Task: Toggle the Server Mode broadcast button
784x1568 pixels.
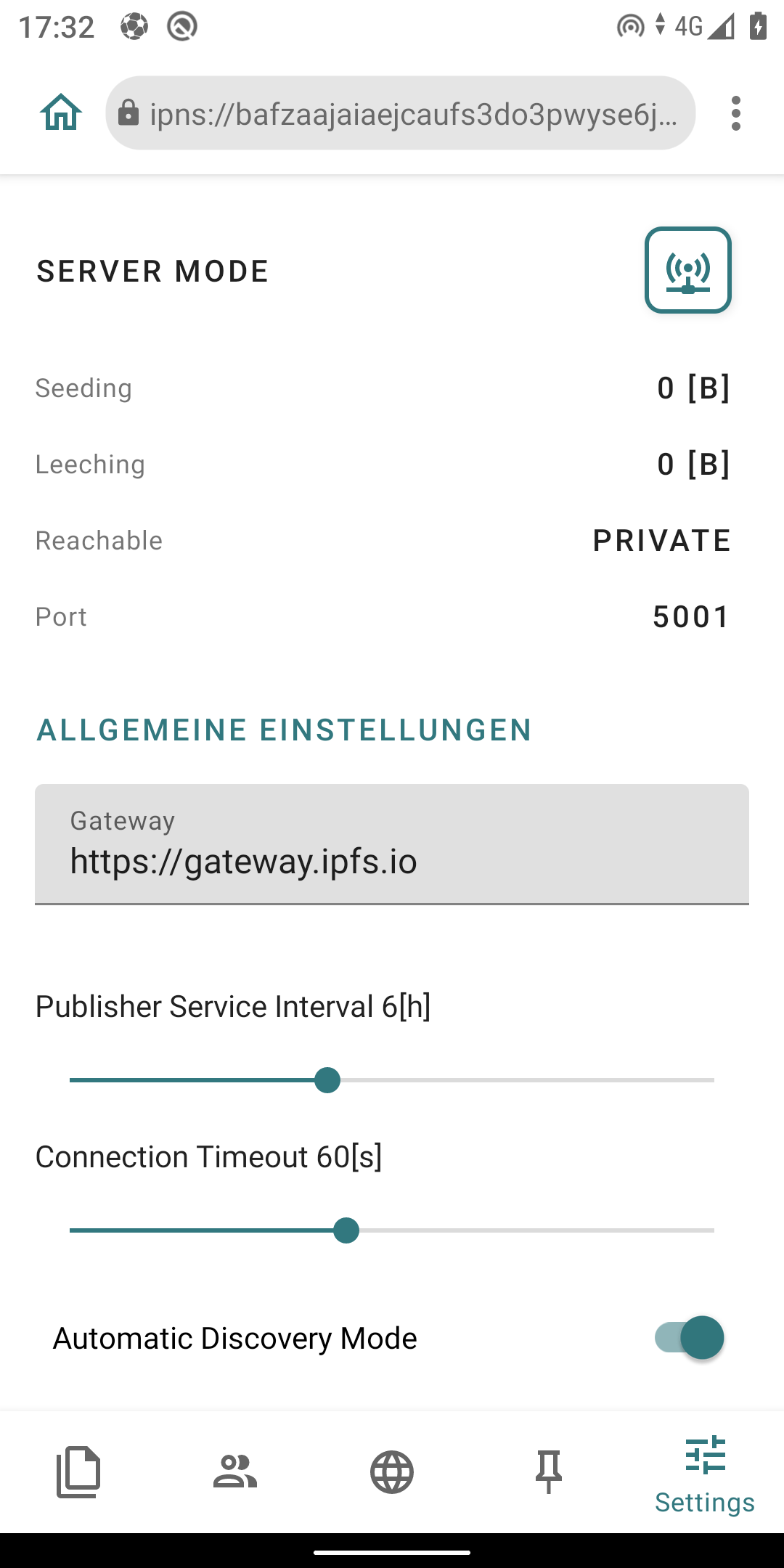Action: [687, 270]
